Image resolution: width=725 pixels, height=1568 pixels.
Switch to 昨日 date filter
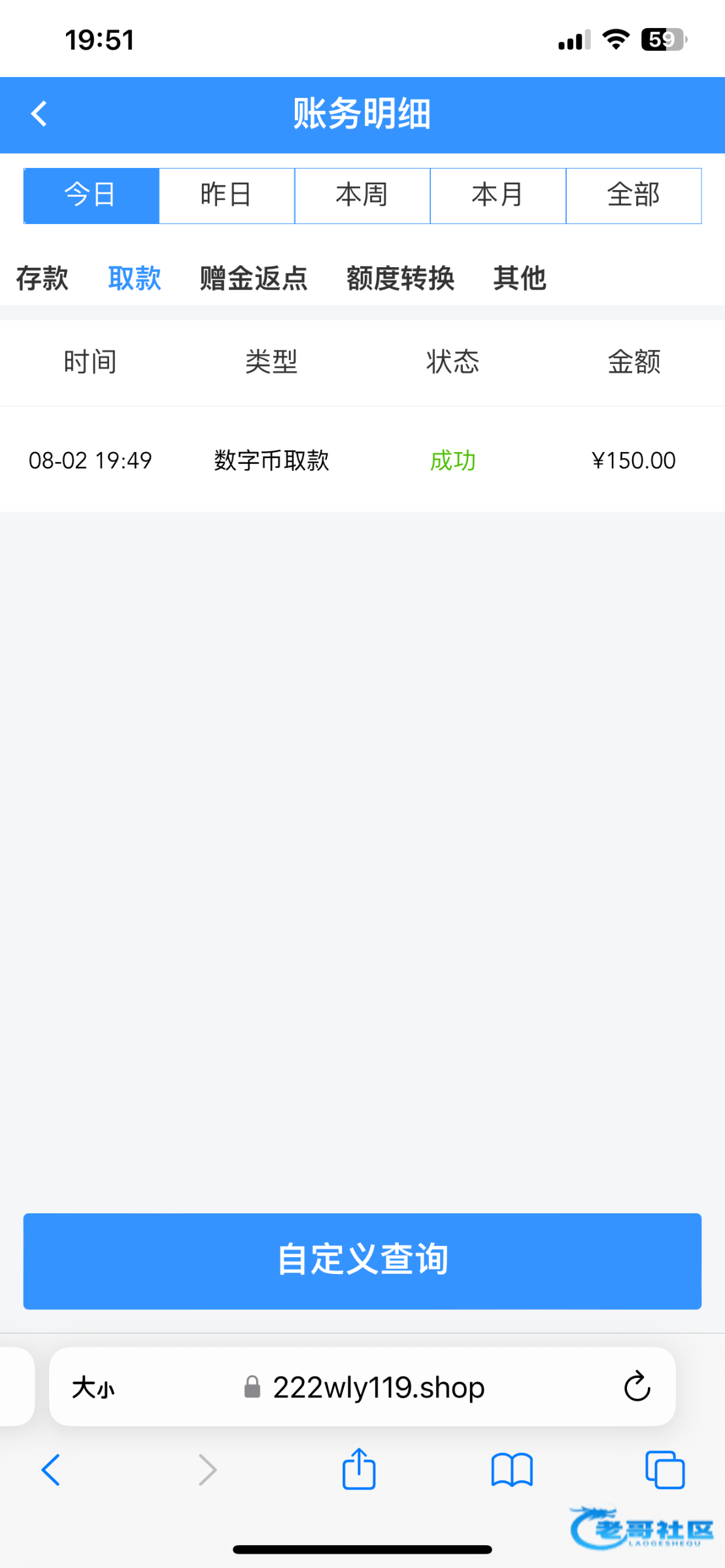(227, 195)
